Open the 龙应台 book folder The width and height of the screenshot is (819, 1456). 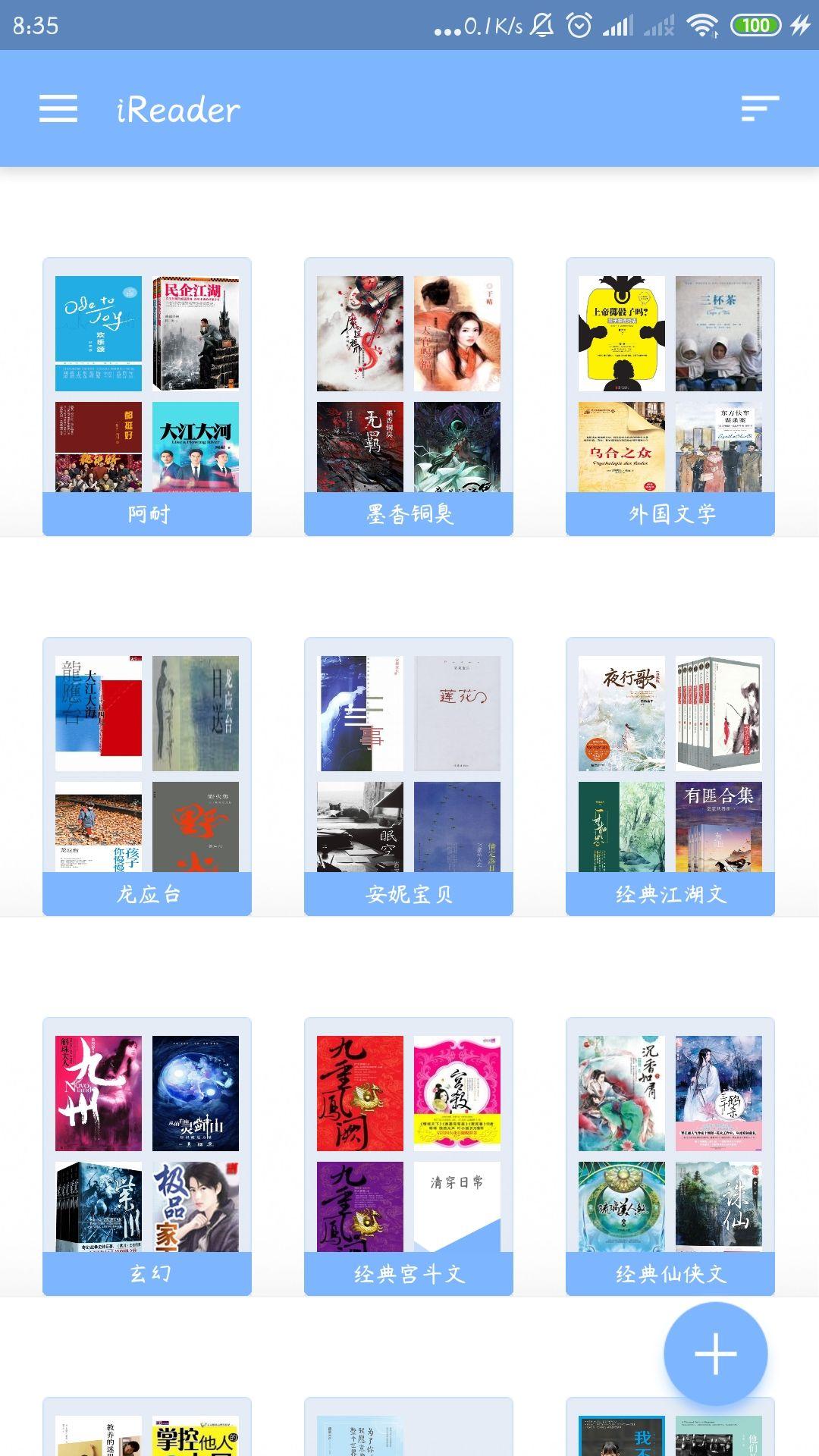pyautogui.click(x=147, y=777)
